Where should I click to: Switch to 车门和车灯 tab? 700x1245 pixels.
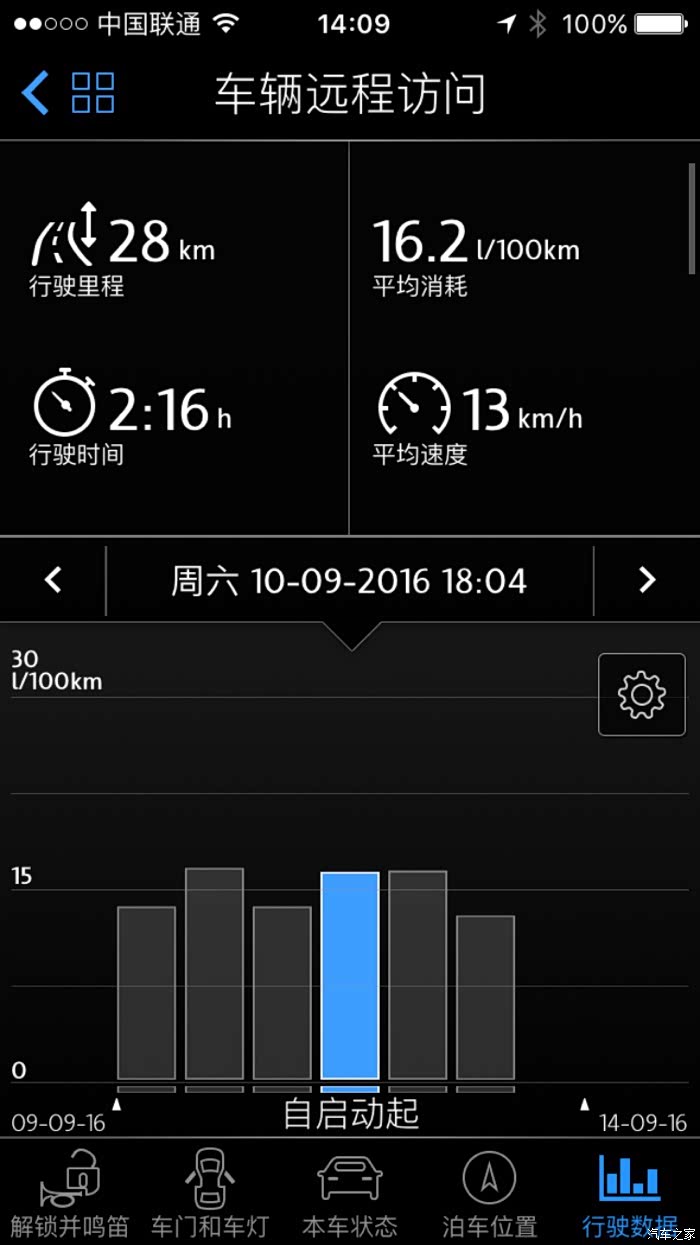coord(209,1192)
